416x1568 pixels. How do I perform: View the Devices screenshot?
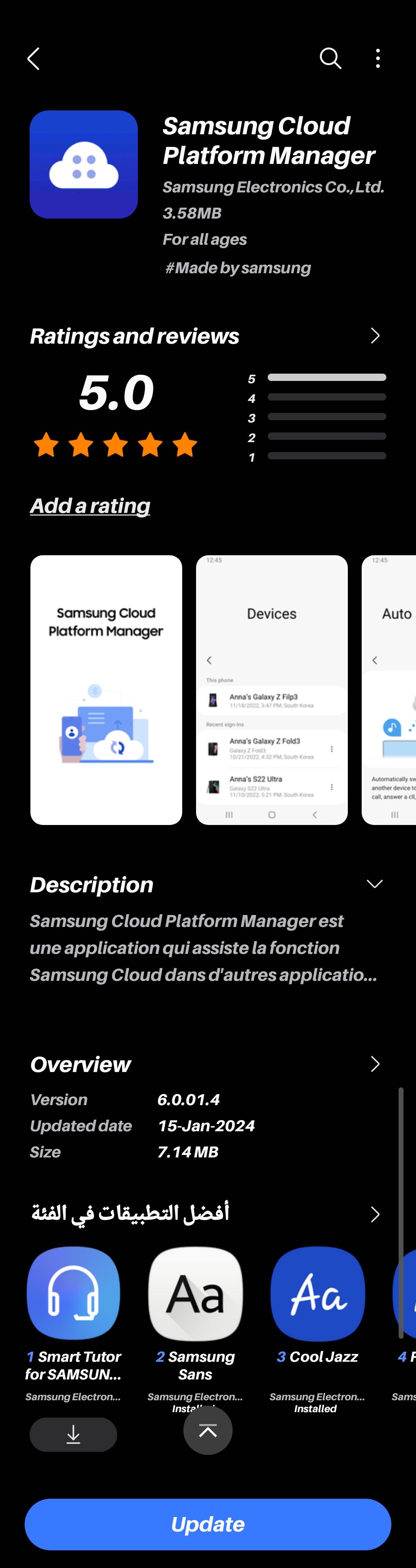coord(272,690)
